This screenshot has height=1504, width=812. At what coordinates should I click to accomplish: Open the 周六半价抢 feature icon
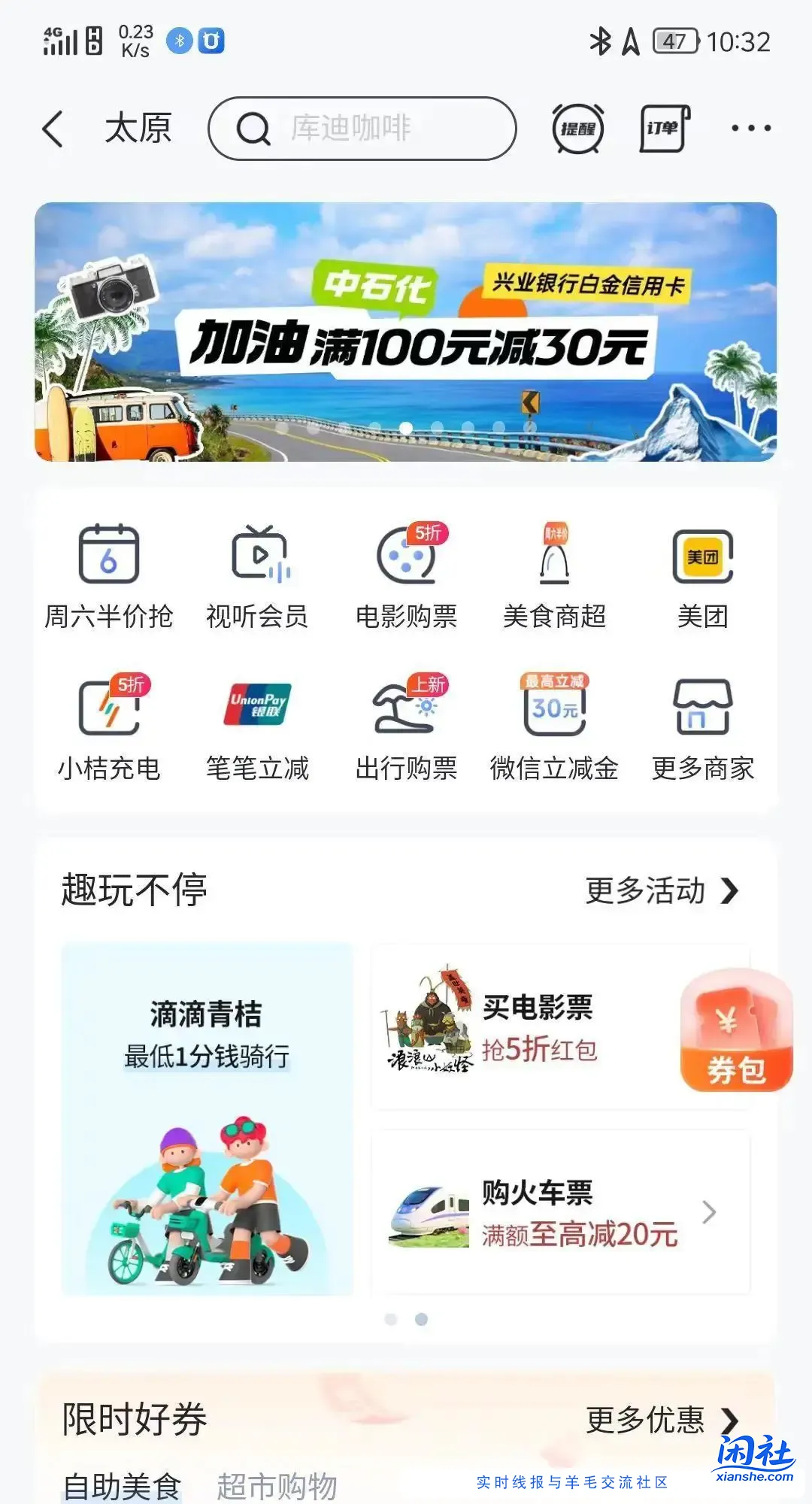110,572
